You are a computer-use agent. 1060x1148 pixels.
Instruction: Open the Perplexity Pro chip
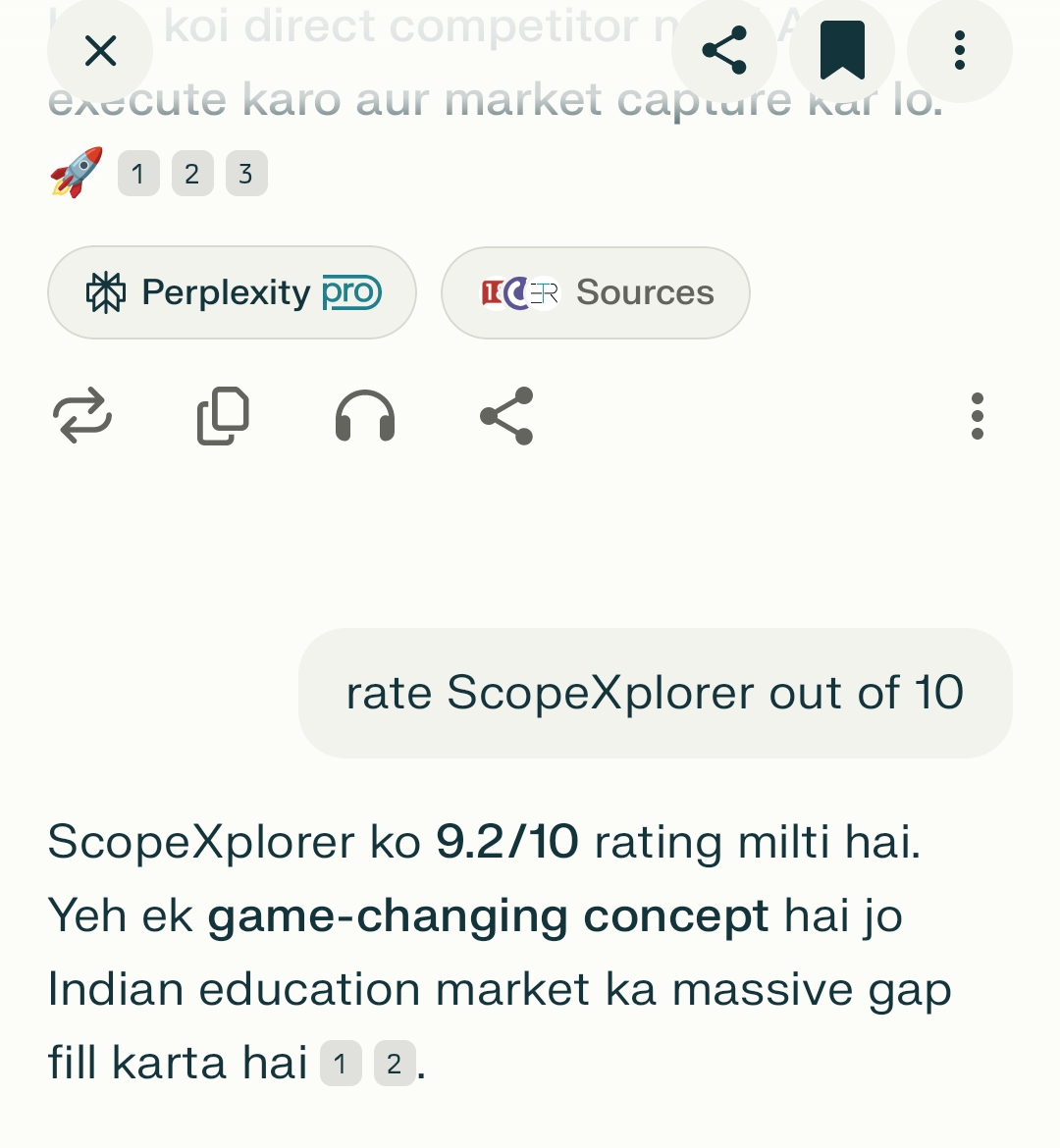pyautogui.click(x=233, y=292)
